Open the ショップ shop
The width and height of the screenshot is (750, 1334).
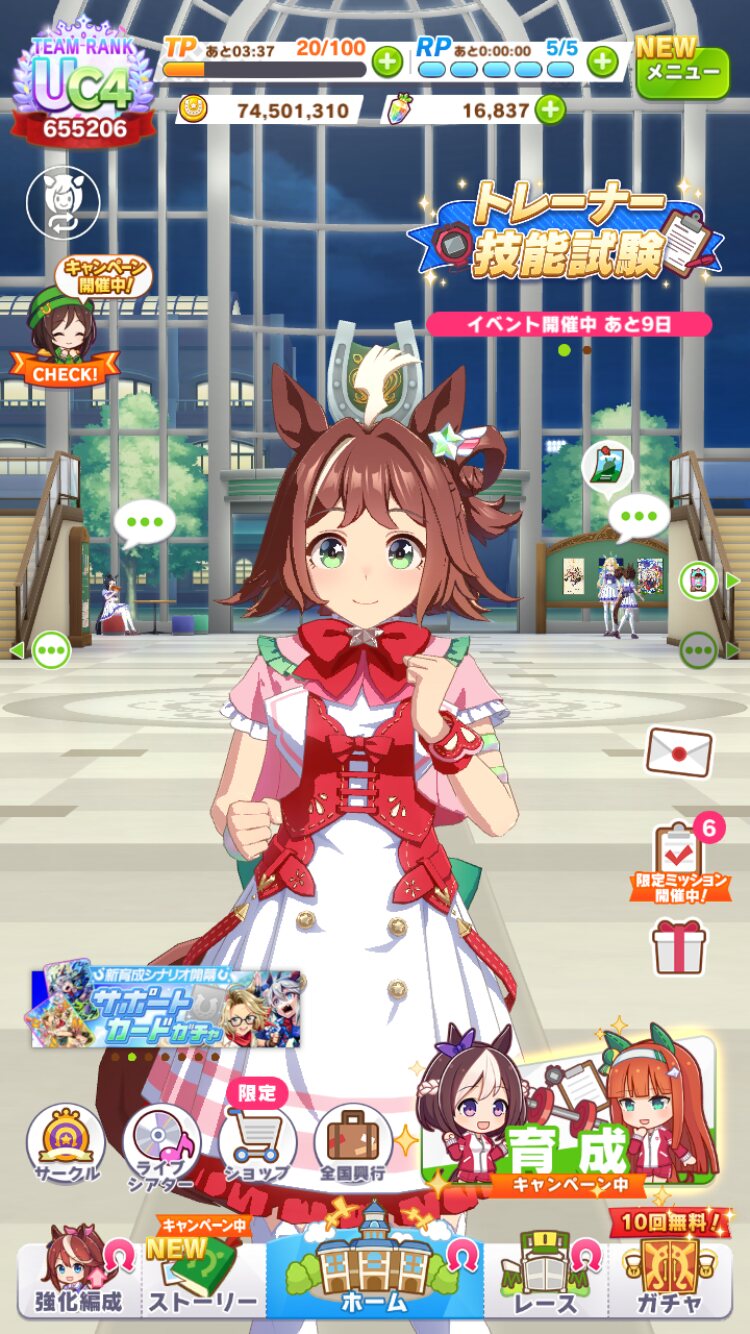[257, 1144]
